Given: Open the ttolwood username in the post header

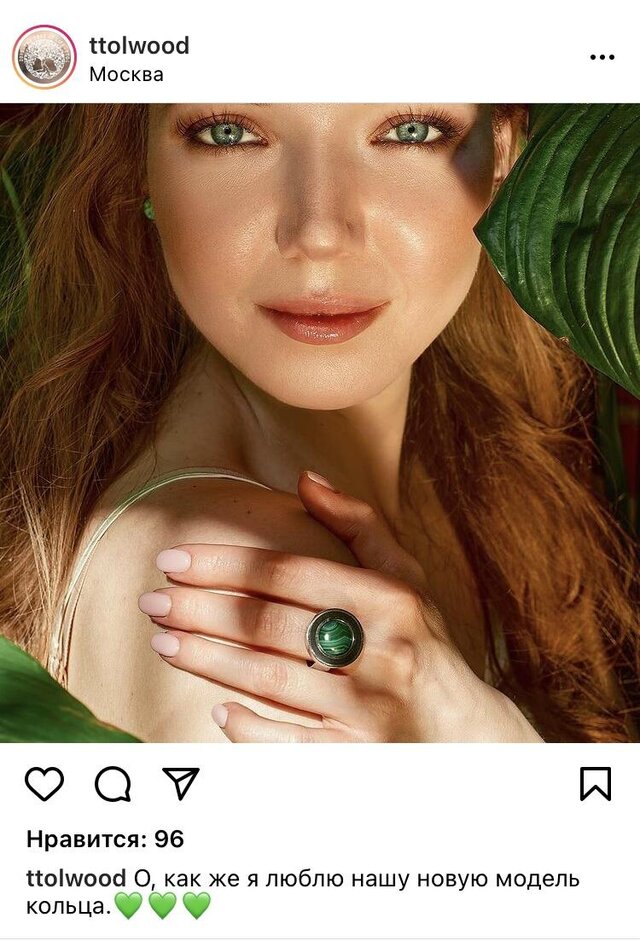Looking at the screenshot, I should click(x=139, y=45).
